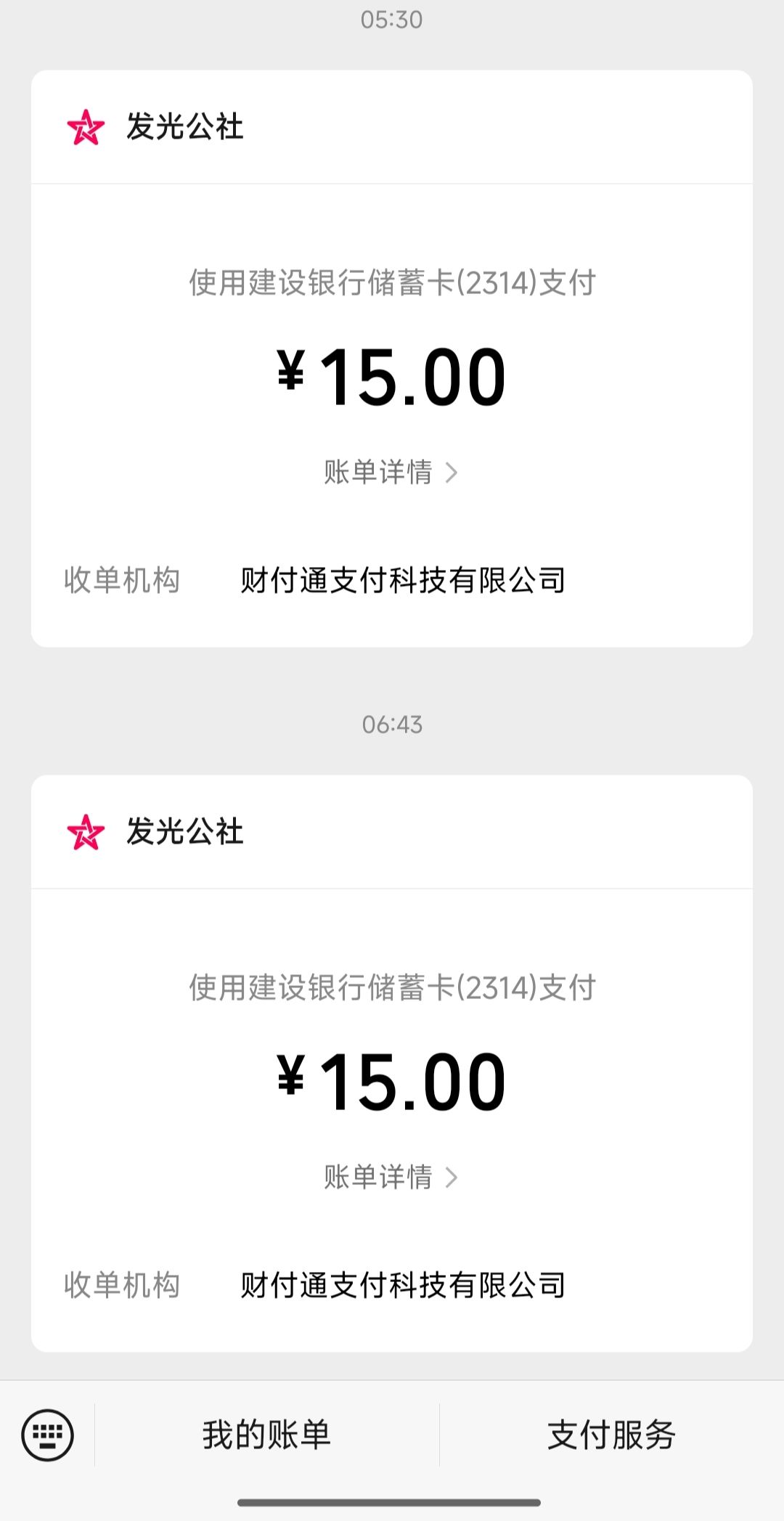Screen dimensions: 784x1521
Task: Open the 支付服务 menu
Action: point(611,1435)
